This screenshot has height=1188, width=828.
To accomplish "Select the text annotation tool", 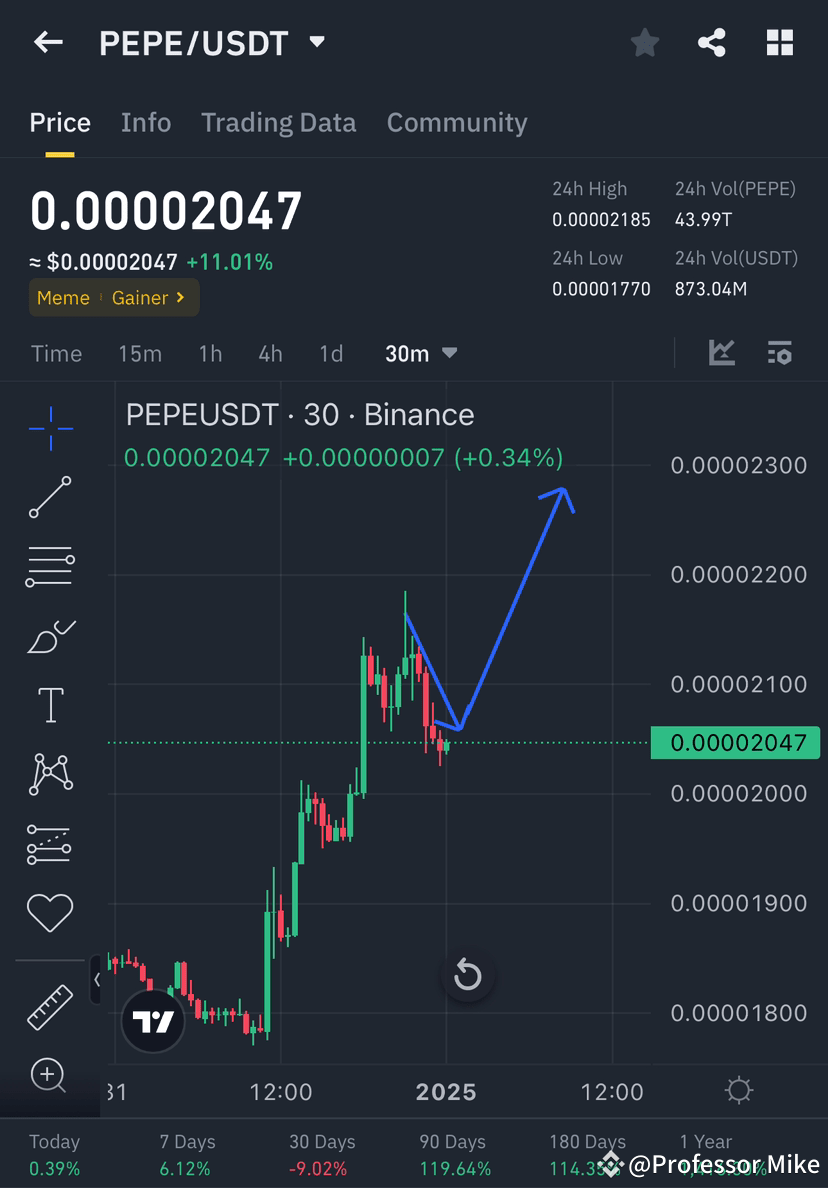I will (x=49, y=704).
